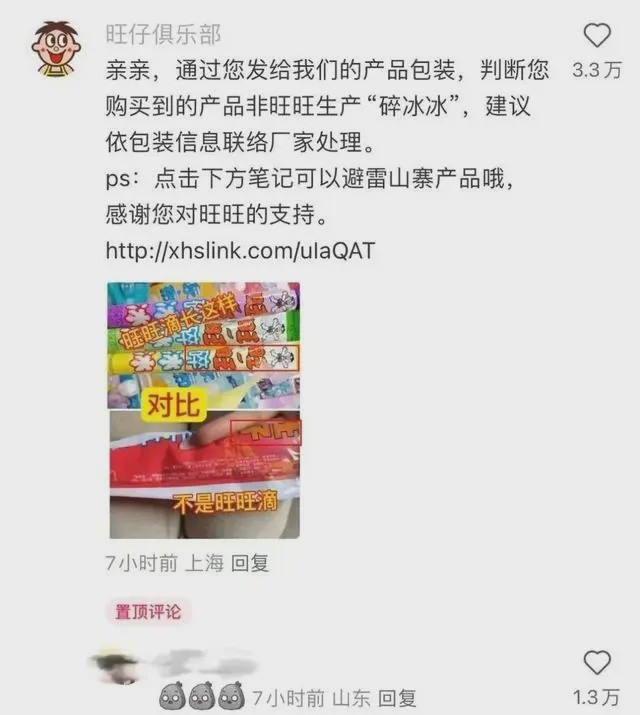The width and height of the screenshot is (640, 715).
Task: Open the xhslink.com/ulaQAT link
Action: click(x=240, y=250)
